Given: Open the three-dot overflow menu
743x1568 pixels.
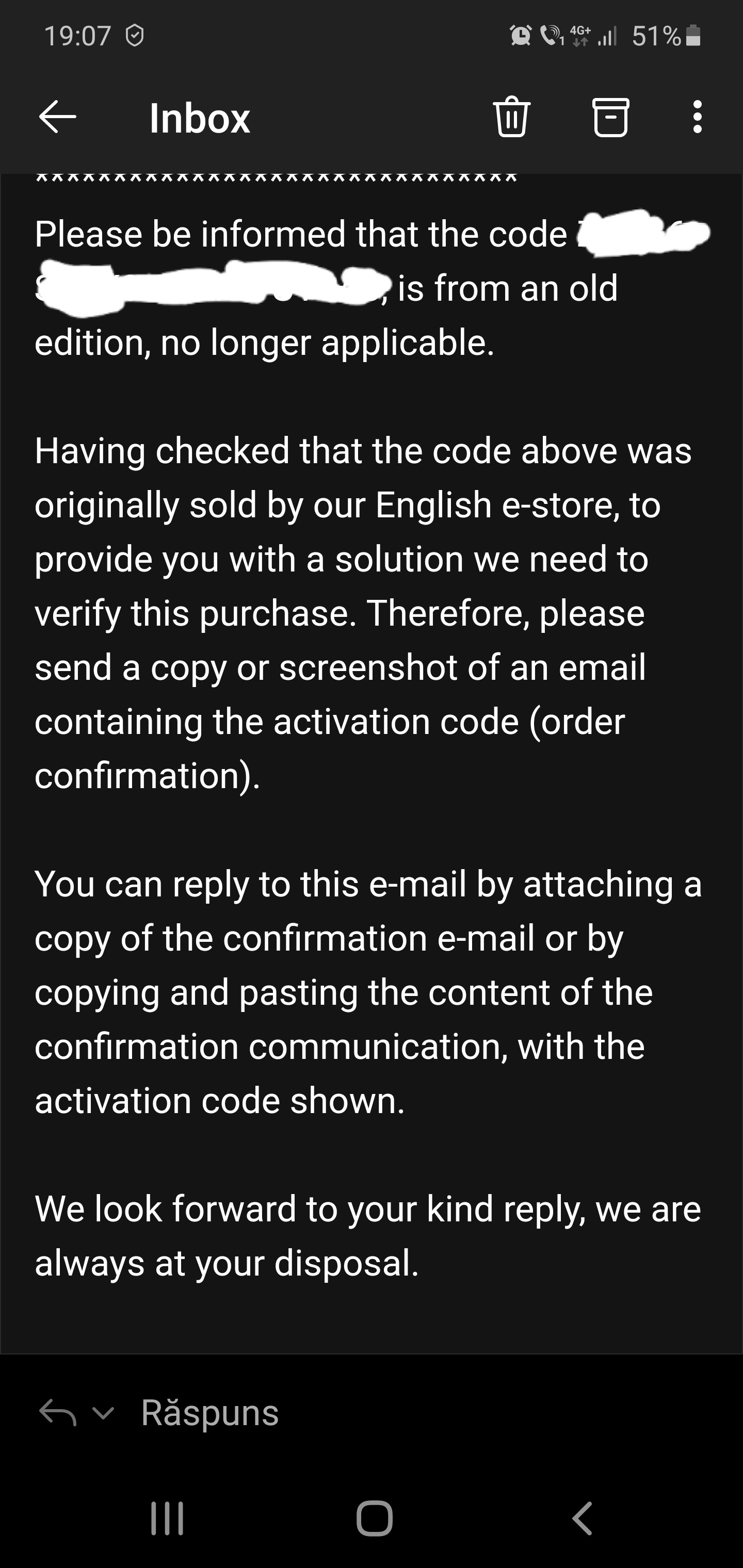Looking at the screenshot, I should tap(697, 117).
